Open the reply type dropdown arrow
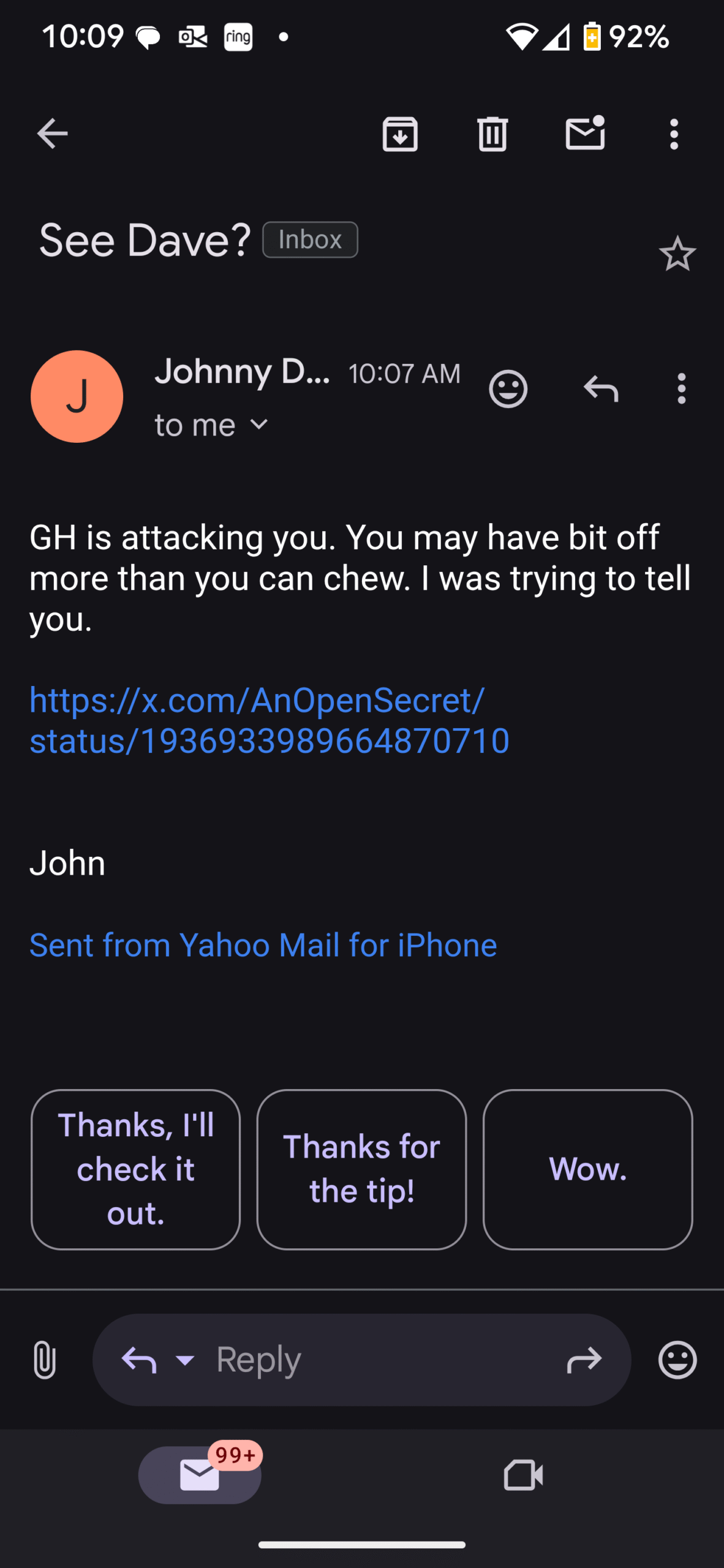724x1568 pixels. coord(185,1360)
